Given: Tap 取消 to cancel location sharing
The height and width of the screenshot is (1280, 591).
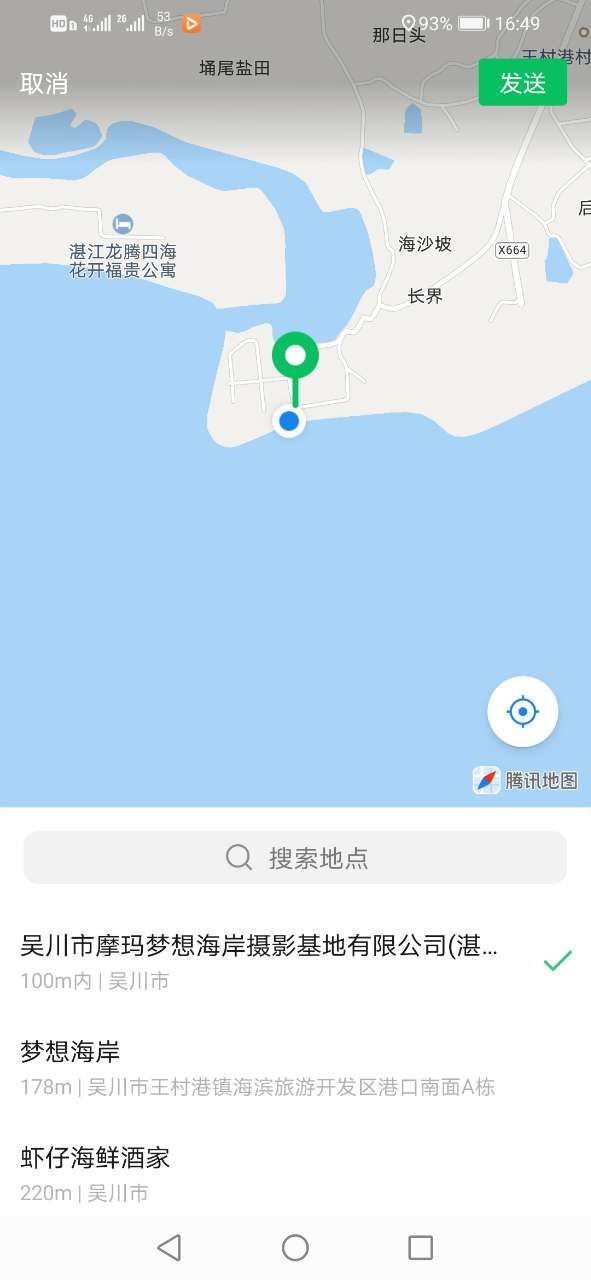Looking at the screenshot, I should pos(44,83).
